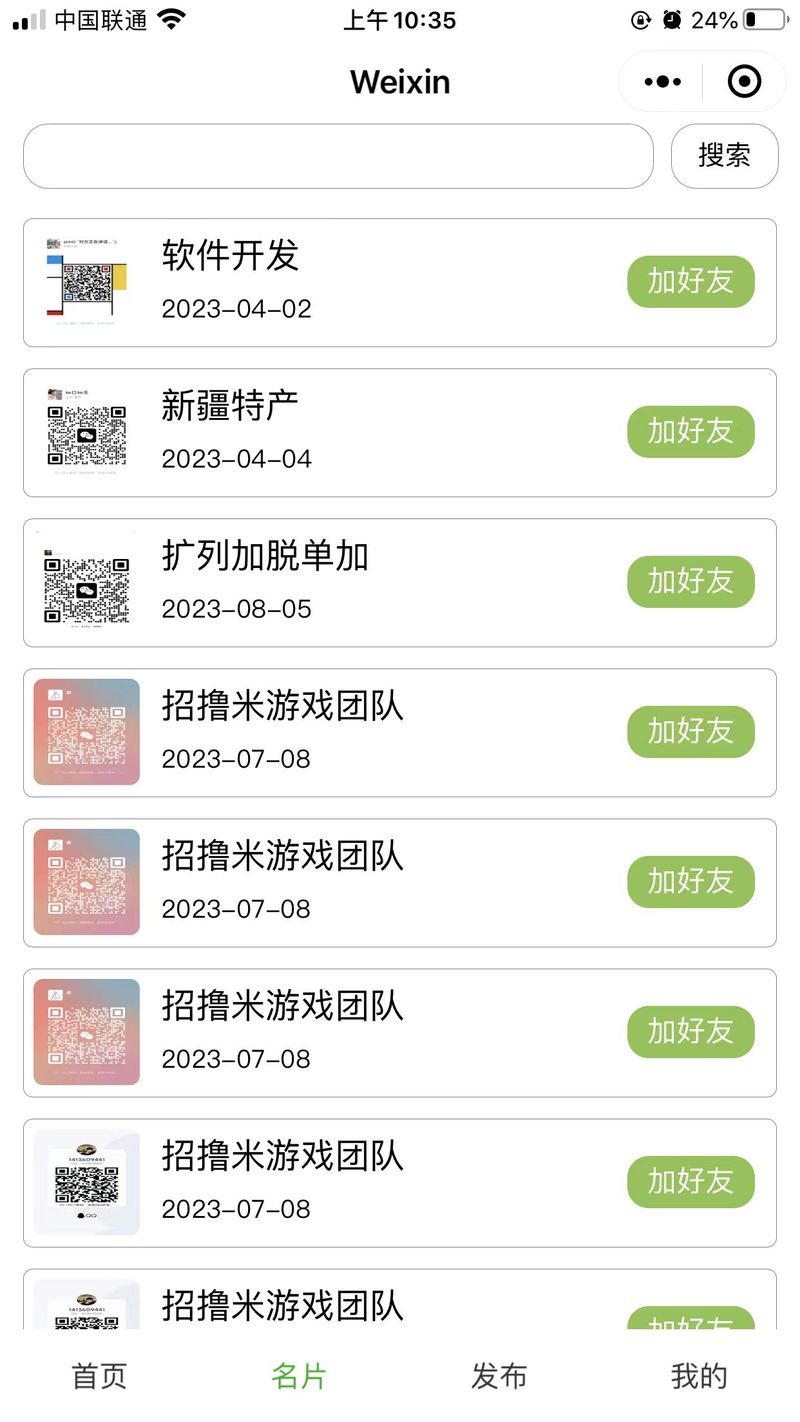Viewport: 800px width, 1422px height.
Task: Open the 我的 tab
Action: (x=700, y=1376)
